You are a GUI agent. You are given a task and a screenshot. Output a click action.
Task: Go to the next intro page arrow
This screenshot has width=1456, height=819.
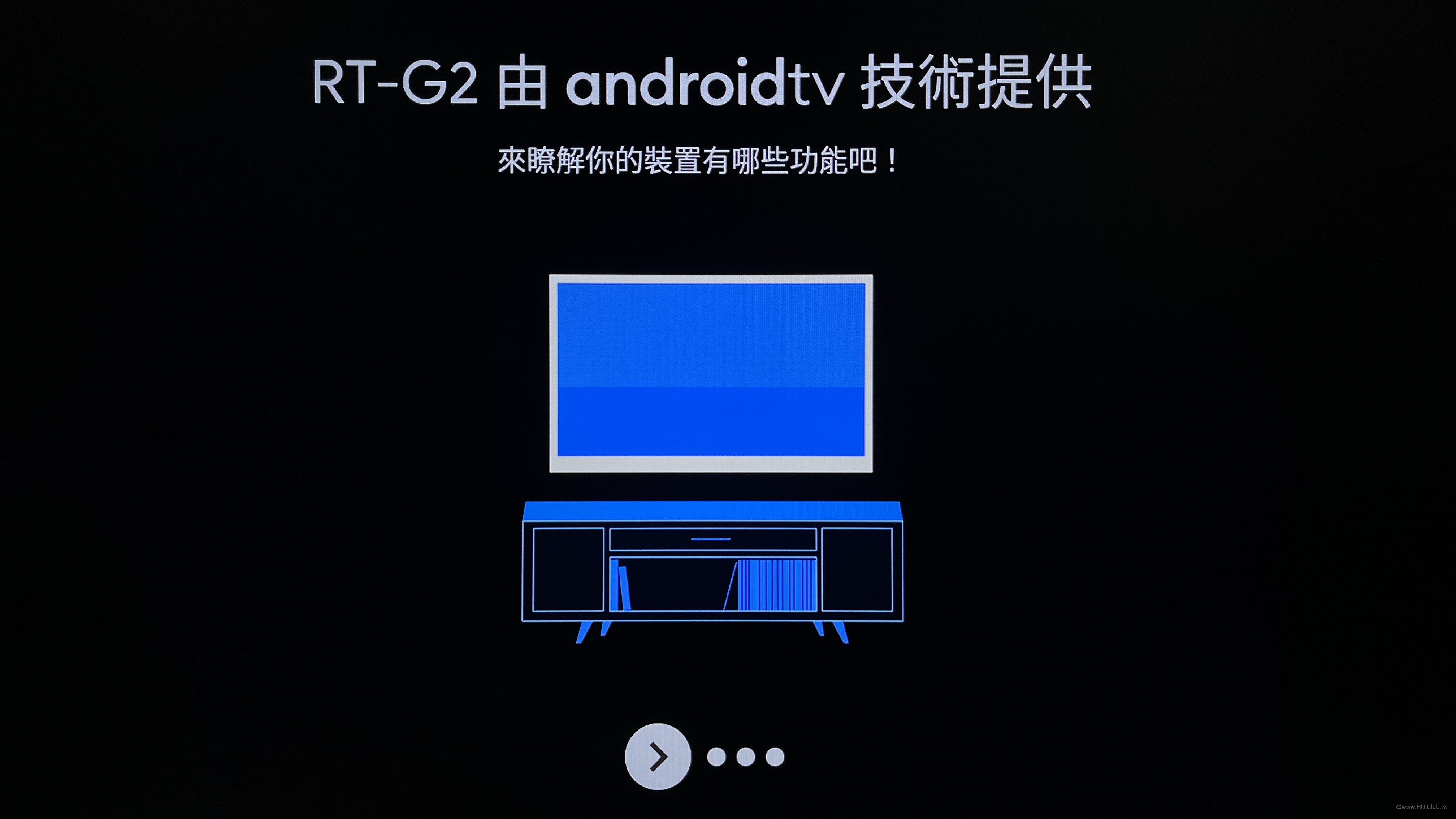(657, 756)
